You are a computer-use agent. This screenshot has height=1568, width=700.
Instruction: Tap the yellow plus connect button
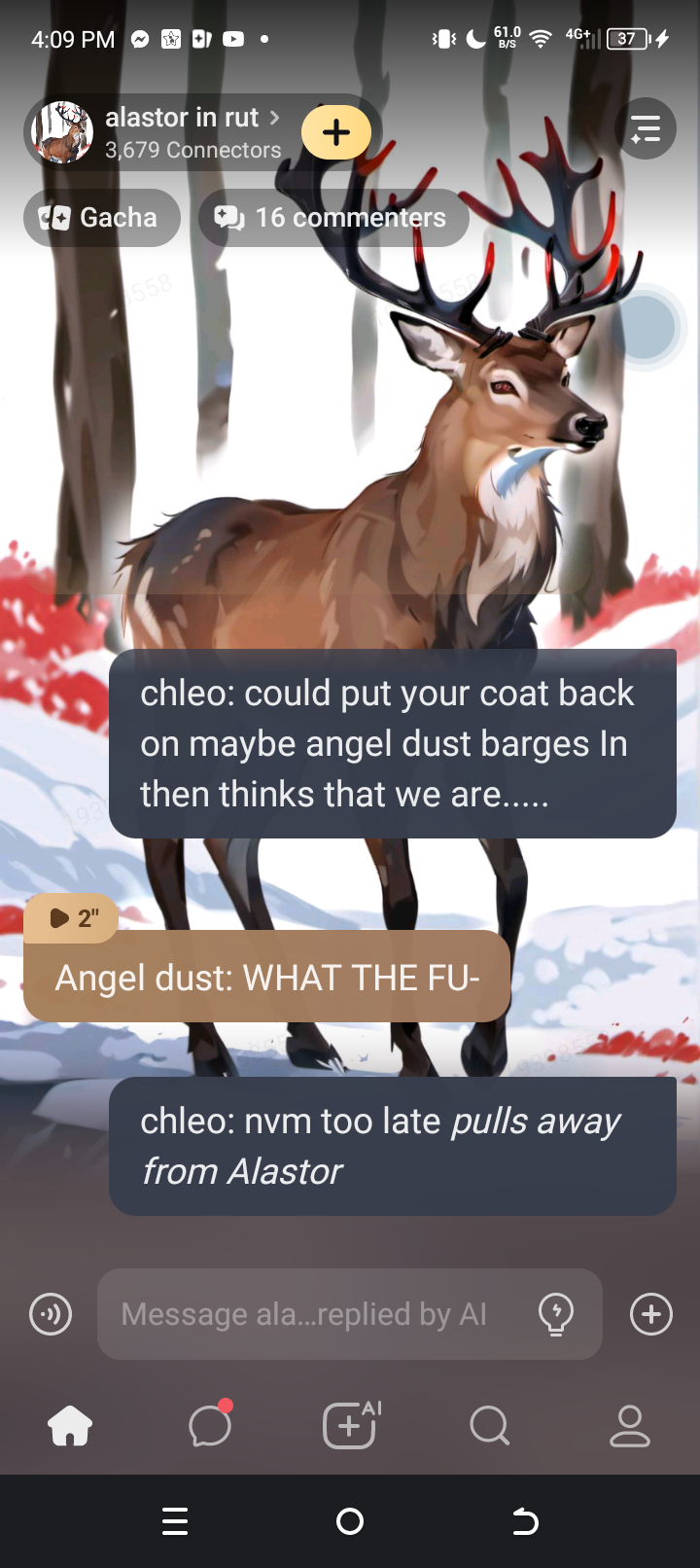pos(336,132)
